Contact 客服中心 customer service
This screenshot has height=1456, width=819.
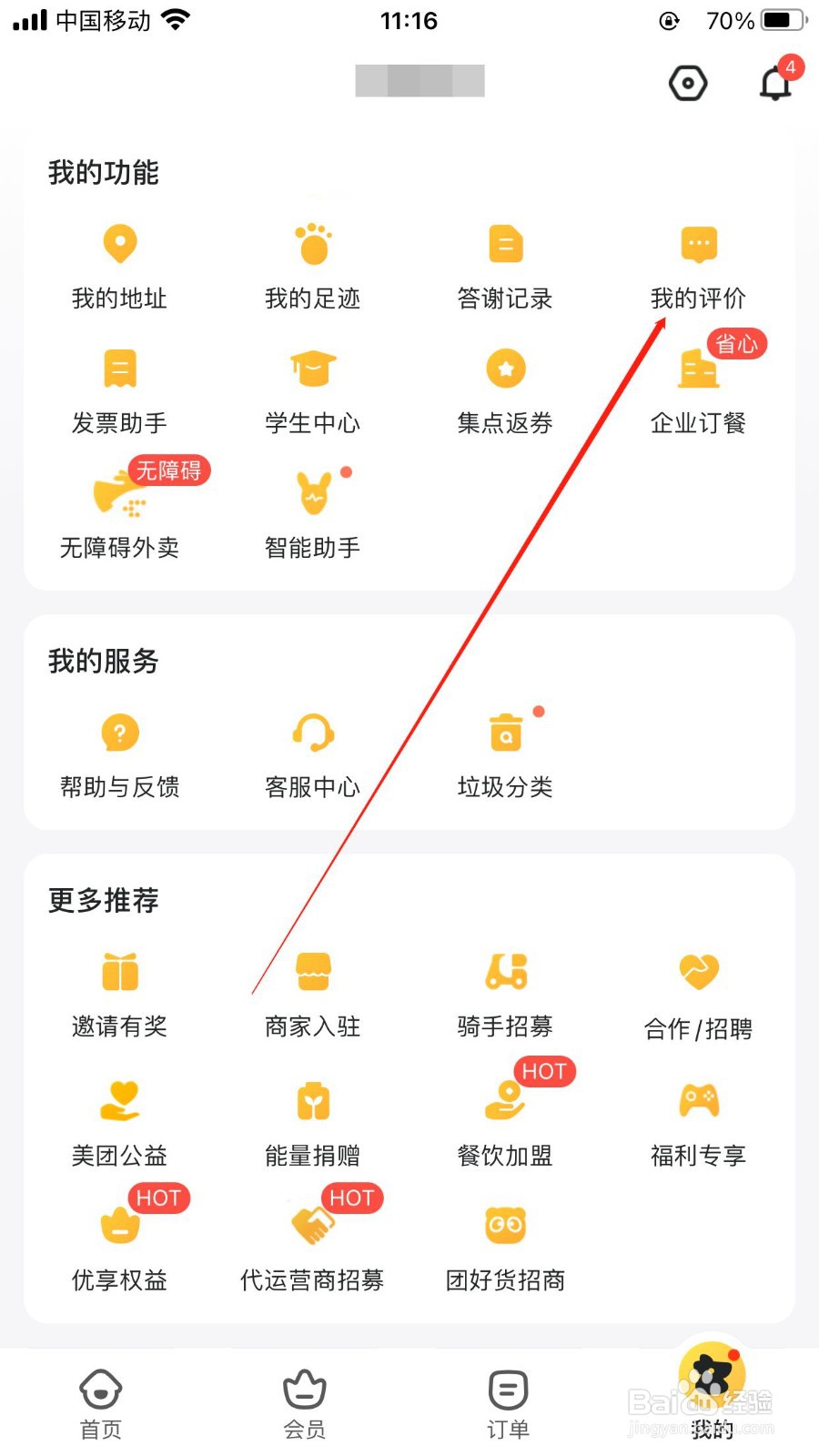point(312,753)
